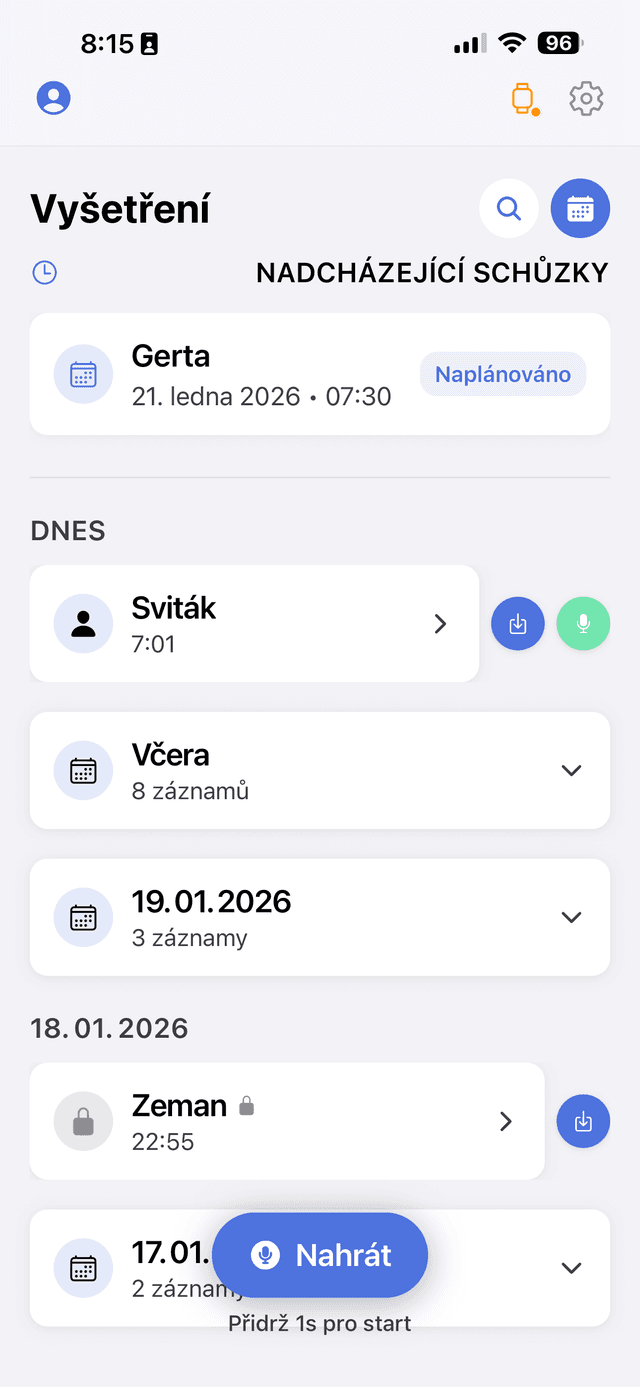Expand the 17.01. group of 2 records
Viewport: 640px width, 1387px height.
click(x=571, y=1268)
